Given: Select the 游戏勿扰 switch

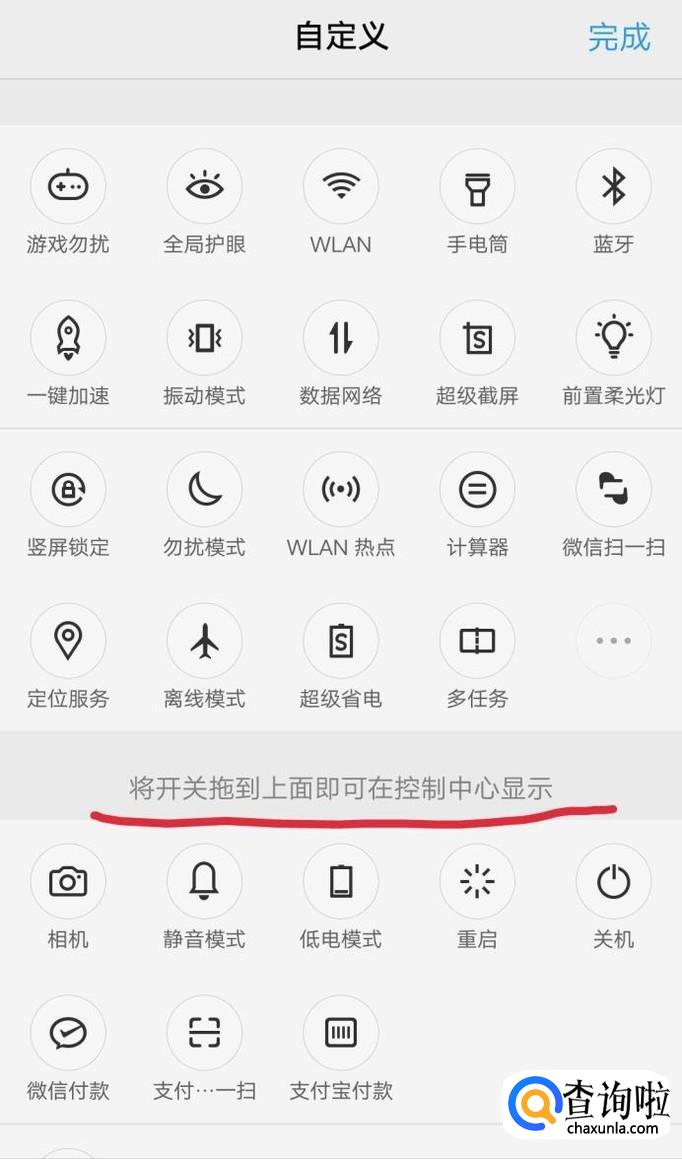Looking at the screenshot, I should pos(68,187).
